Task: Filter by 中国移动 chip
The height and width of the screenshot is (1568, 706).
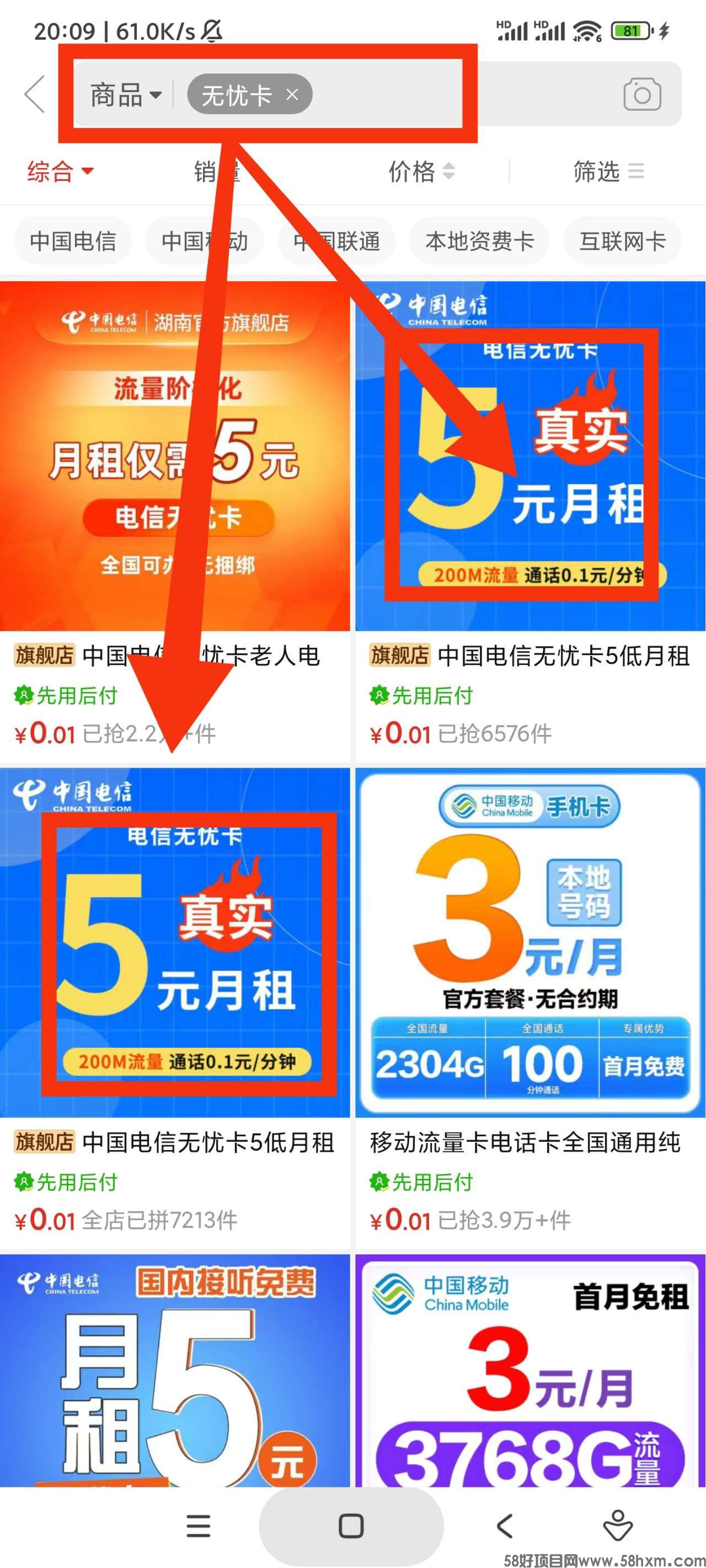Action: (204, 241)
